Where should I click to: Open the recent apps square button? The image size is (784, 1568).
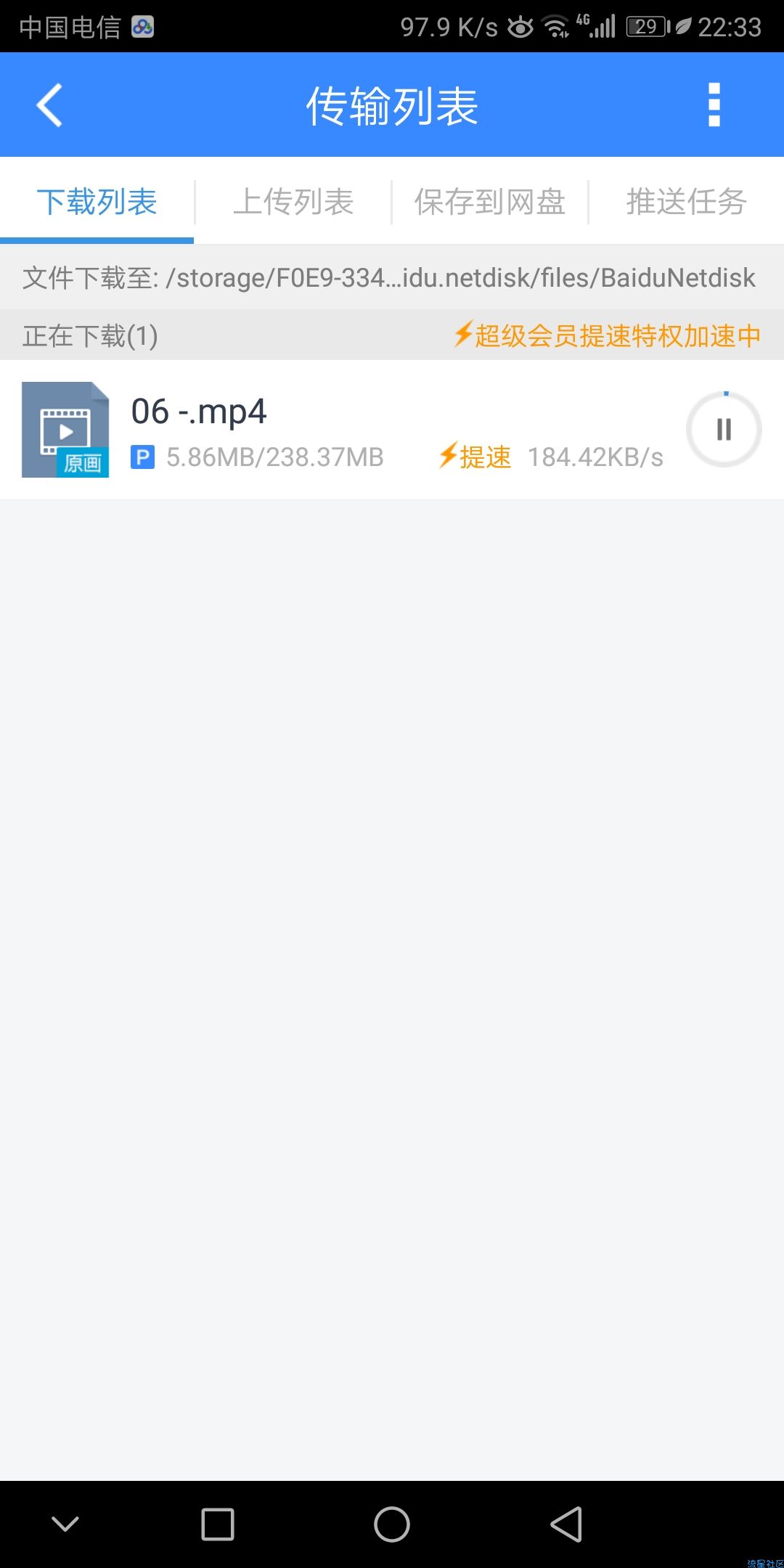click(218, 1524)
